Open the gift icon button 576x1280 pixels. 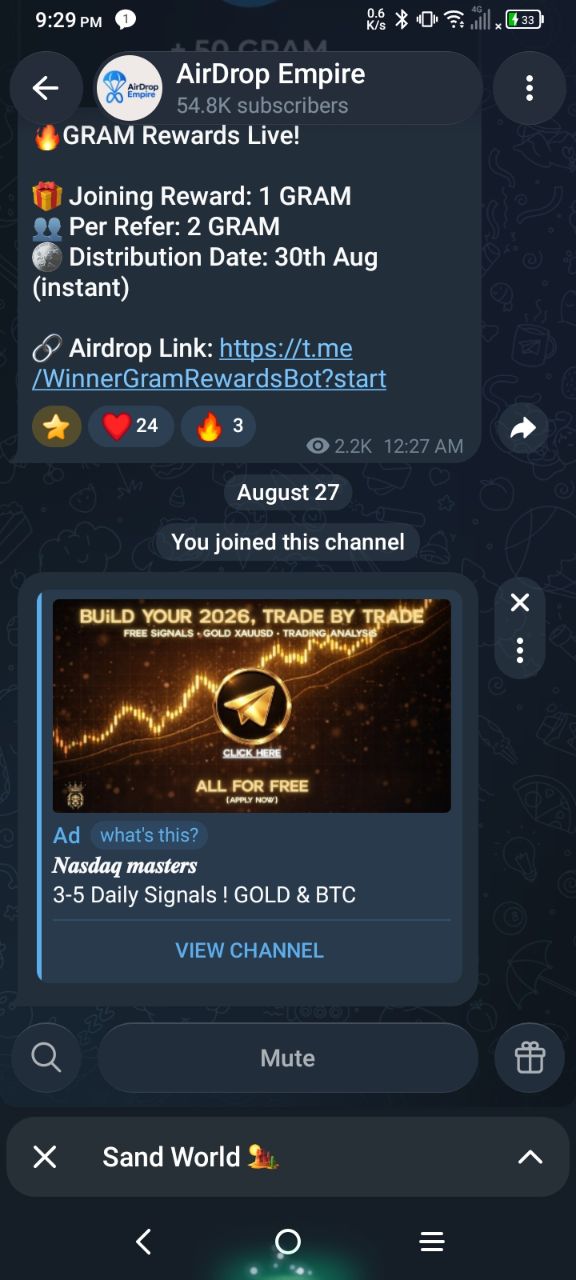[530, 1058]
